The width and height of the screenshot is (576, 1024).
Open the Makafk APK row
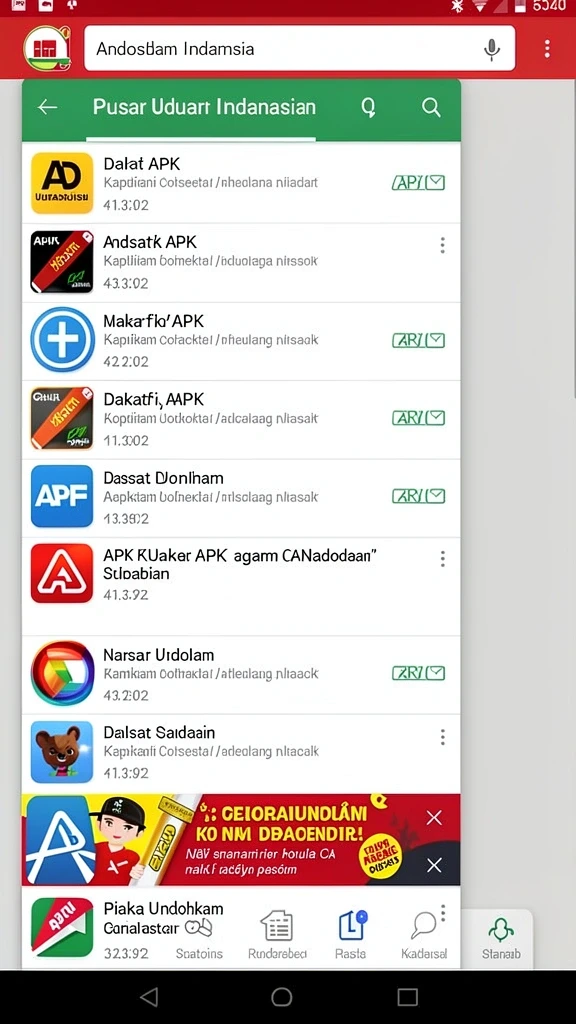pos(241,341)
